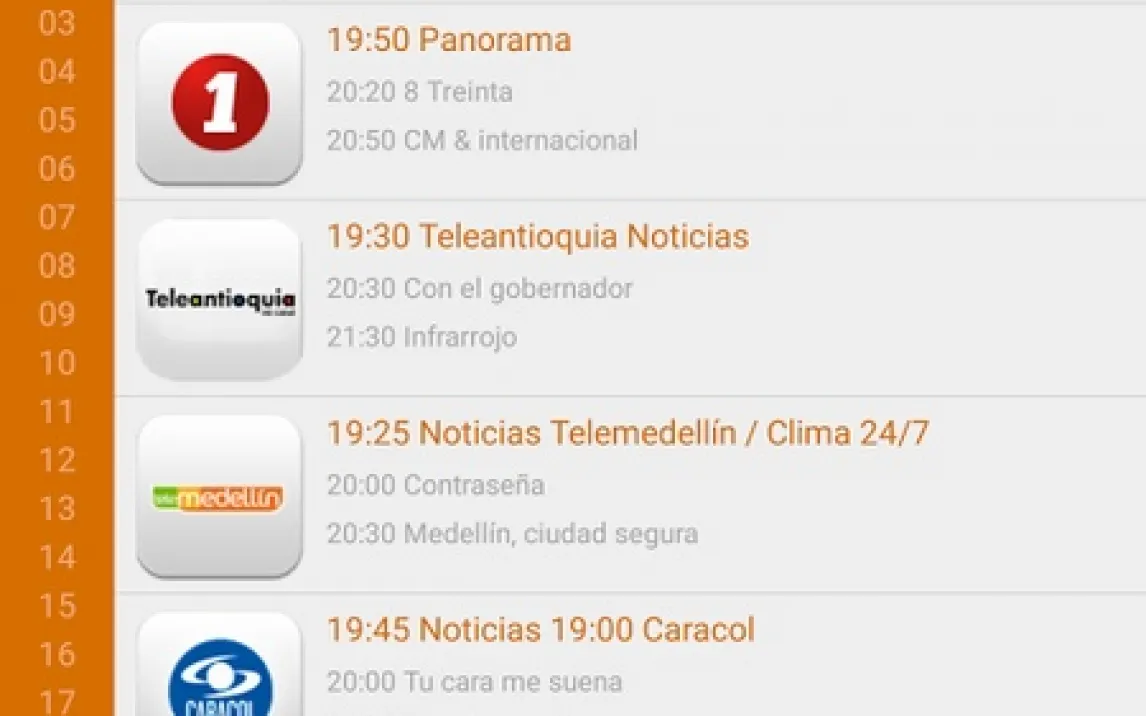The width and height of the screenshot is (1146, 716).
Task: Select hour 03 in the time strip
Action: coord(57,24)
